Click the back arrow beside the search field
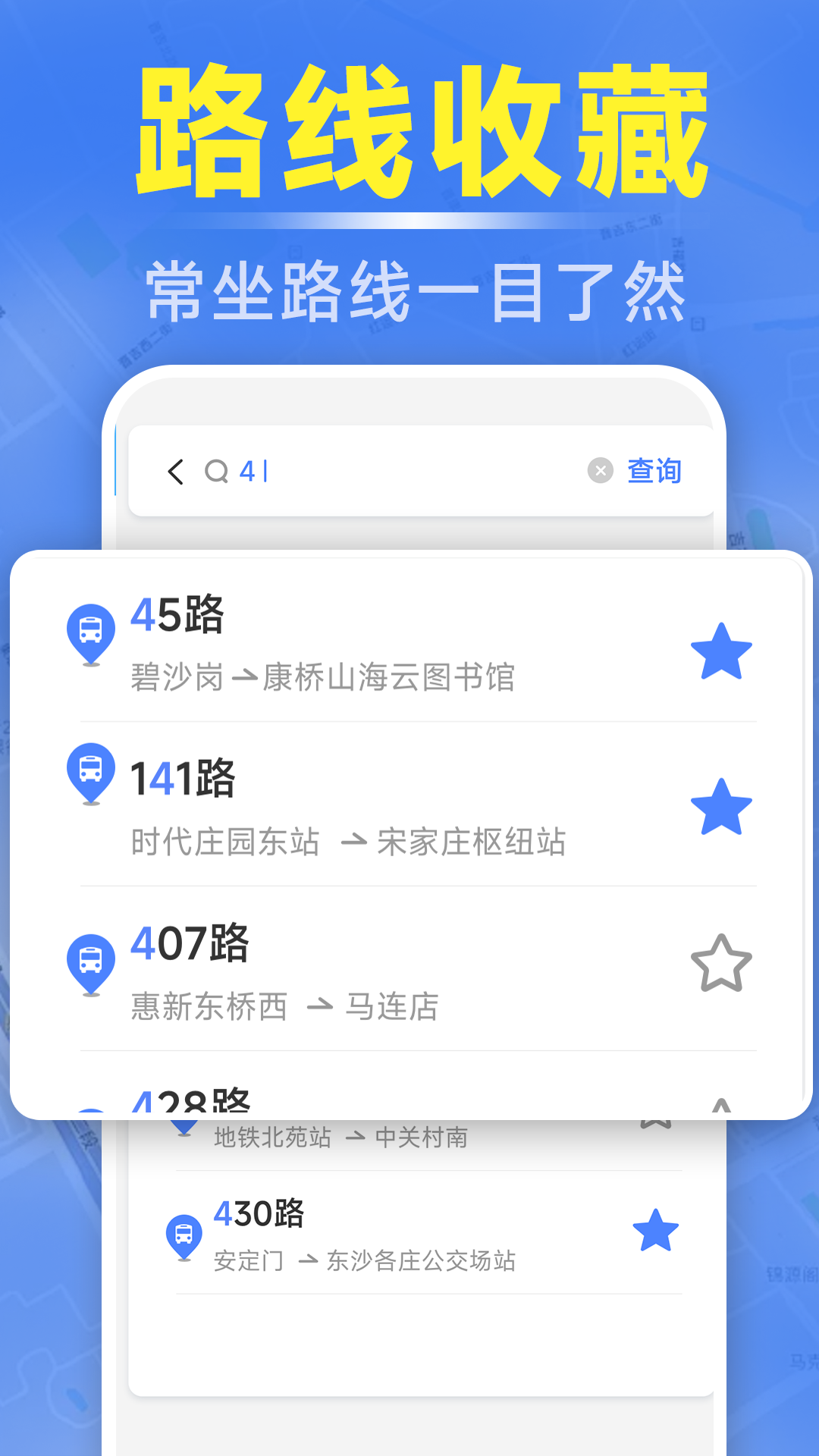The width and height of the screenshot is (819, 1456). (x=176, y=470)
